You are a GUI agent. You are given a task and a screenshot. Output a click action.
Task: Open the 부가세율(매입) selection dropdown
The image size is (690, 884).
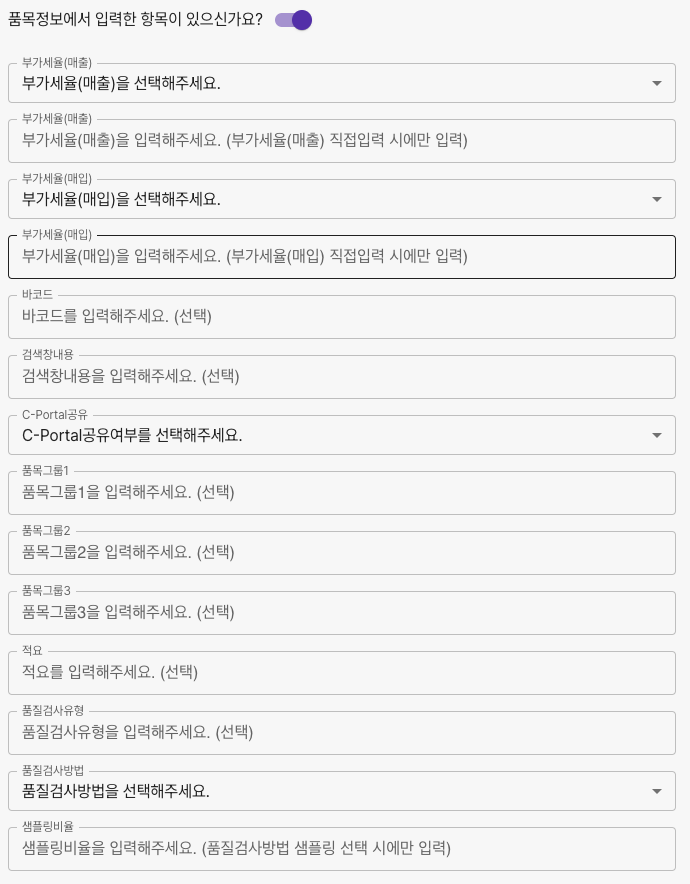pos(341,200)
